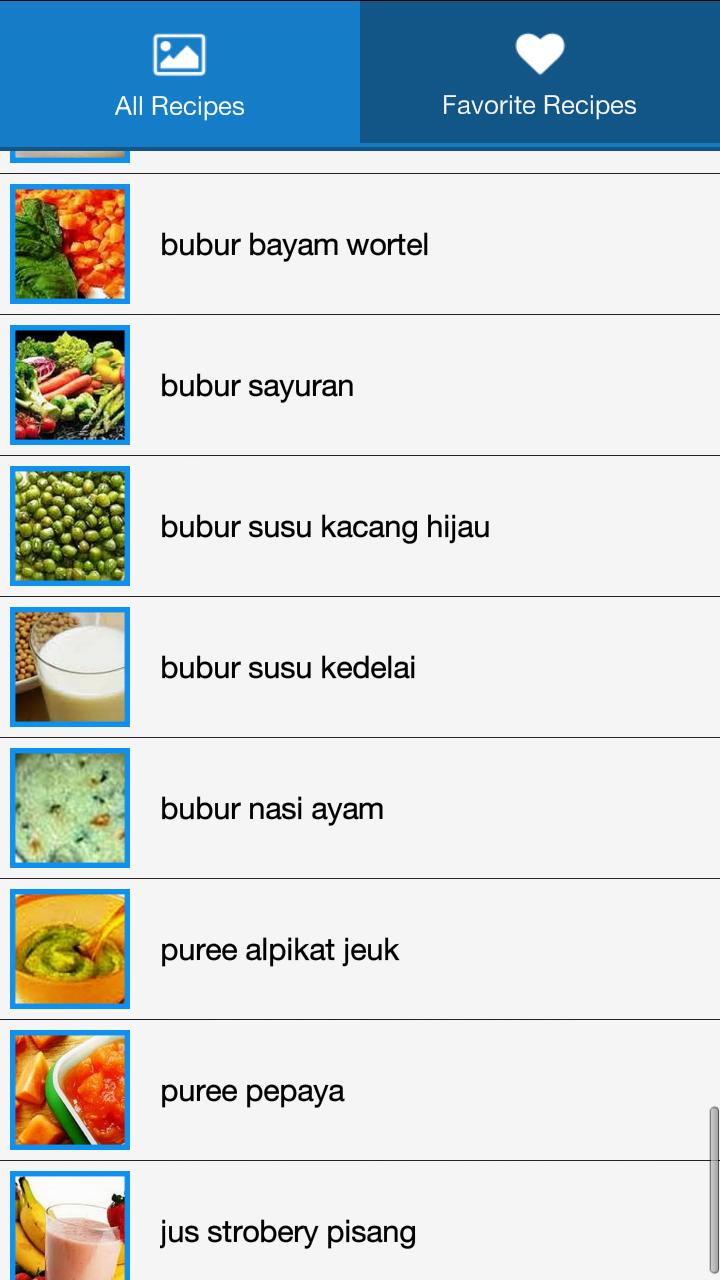The height and width of the screenshot is (1280, 720).
Task: Click the bubur nasi ayam porridge thumbnail
Action: point(69,808)
